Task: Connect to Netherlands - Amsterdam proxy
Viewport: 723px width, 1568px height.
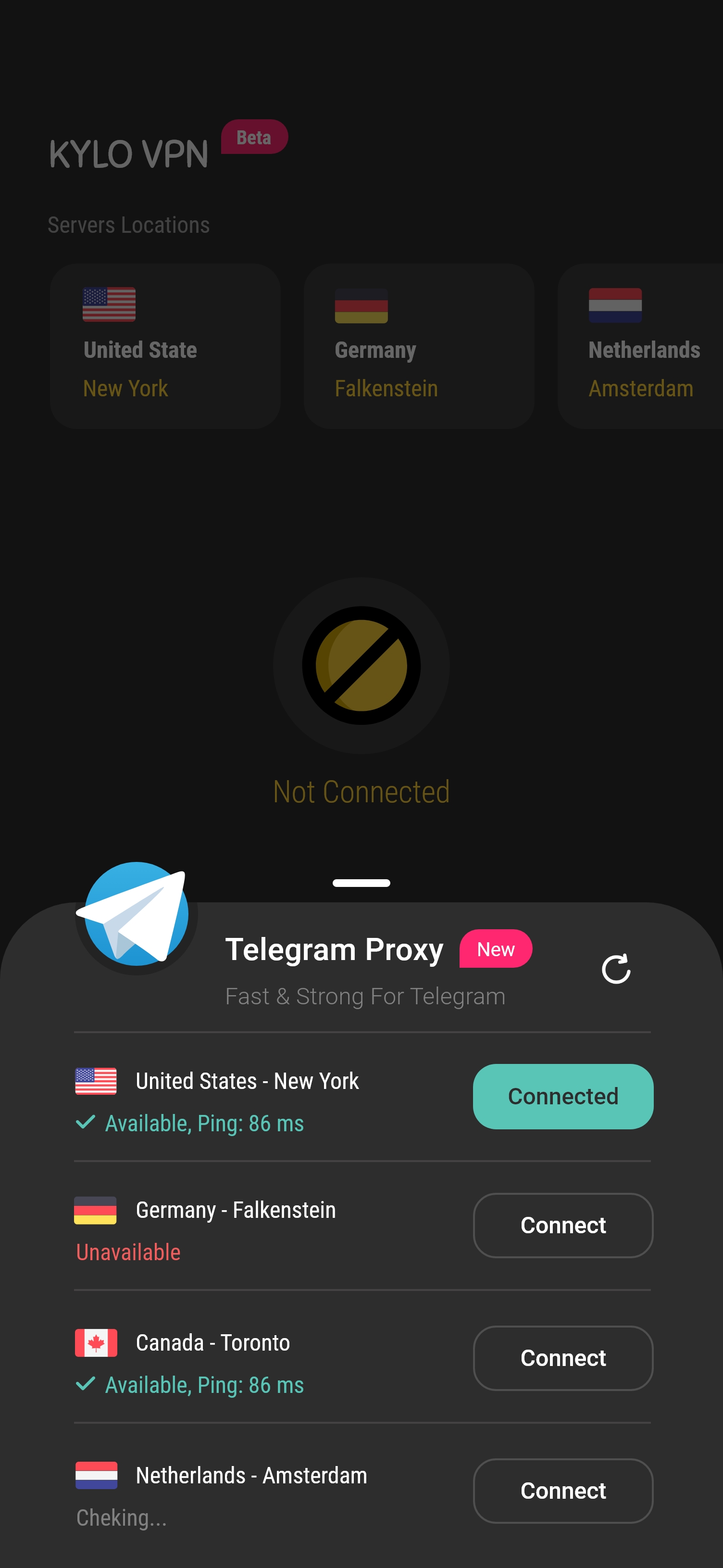Action: click(x=562, y=1490)
